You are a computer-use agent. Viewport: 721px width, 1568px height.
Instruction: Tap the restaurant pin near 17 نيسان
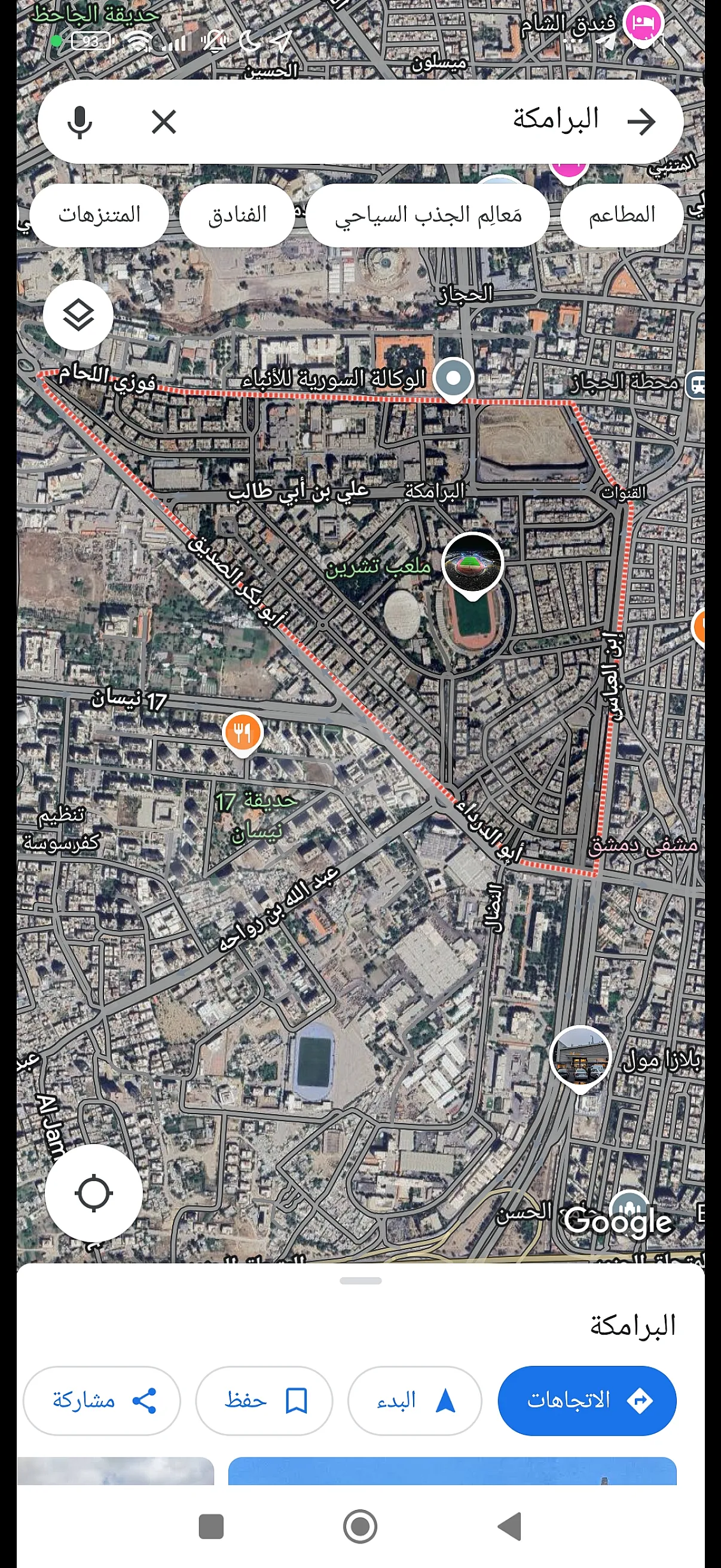pos(243,732)
